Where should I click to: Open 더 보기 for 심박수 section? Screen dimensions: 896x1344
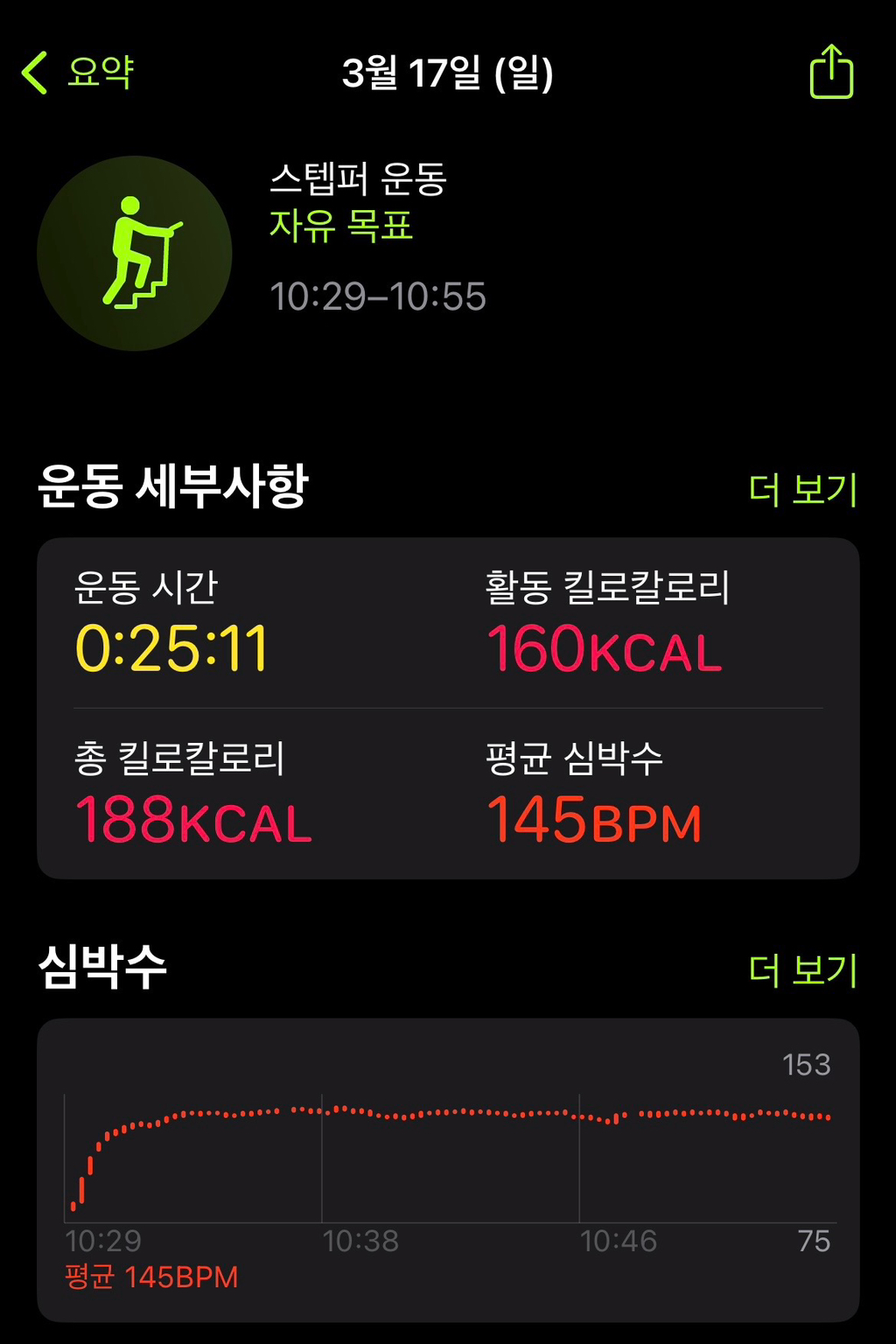tap(802, 971)
